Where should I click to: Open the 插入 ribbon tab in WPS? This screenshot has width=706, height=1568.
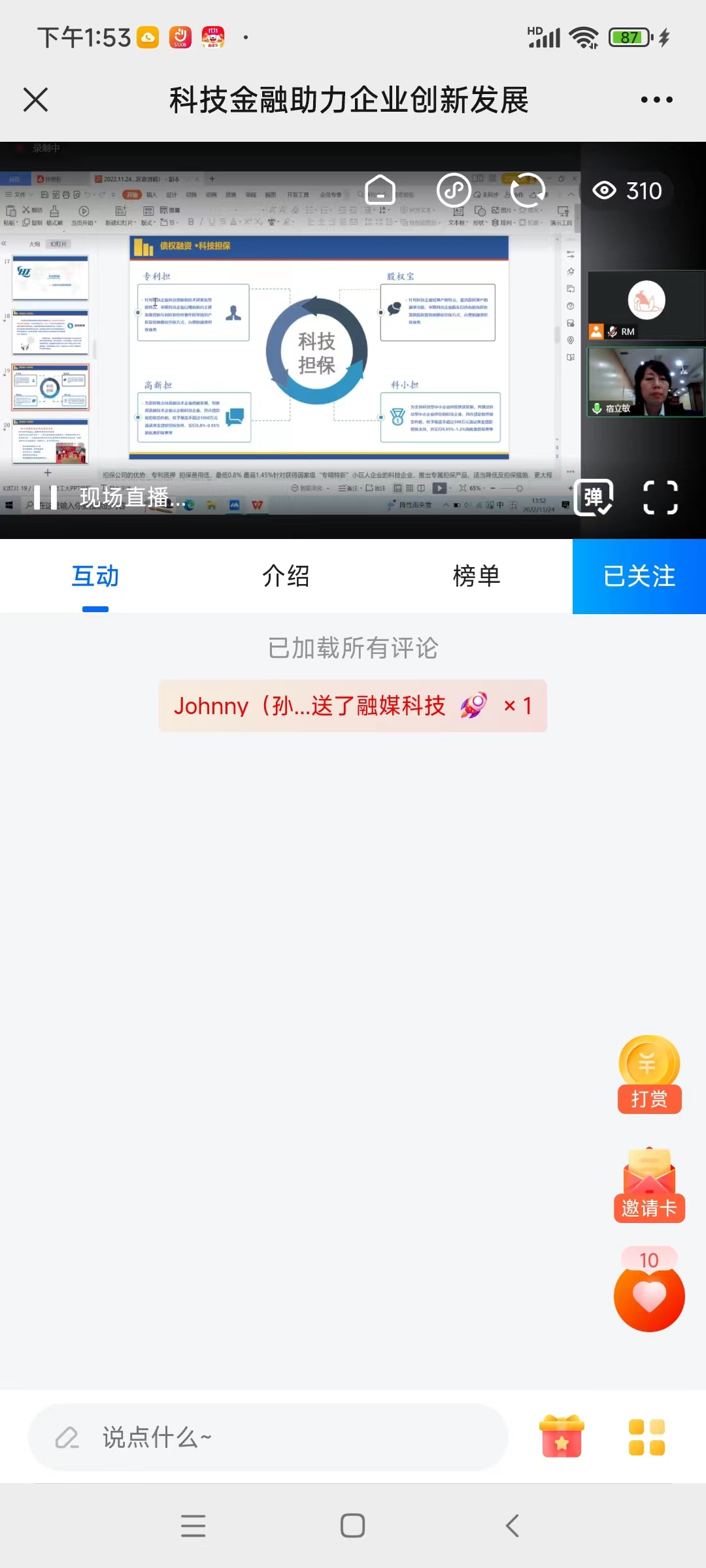click(152, 196)
